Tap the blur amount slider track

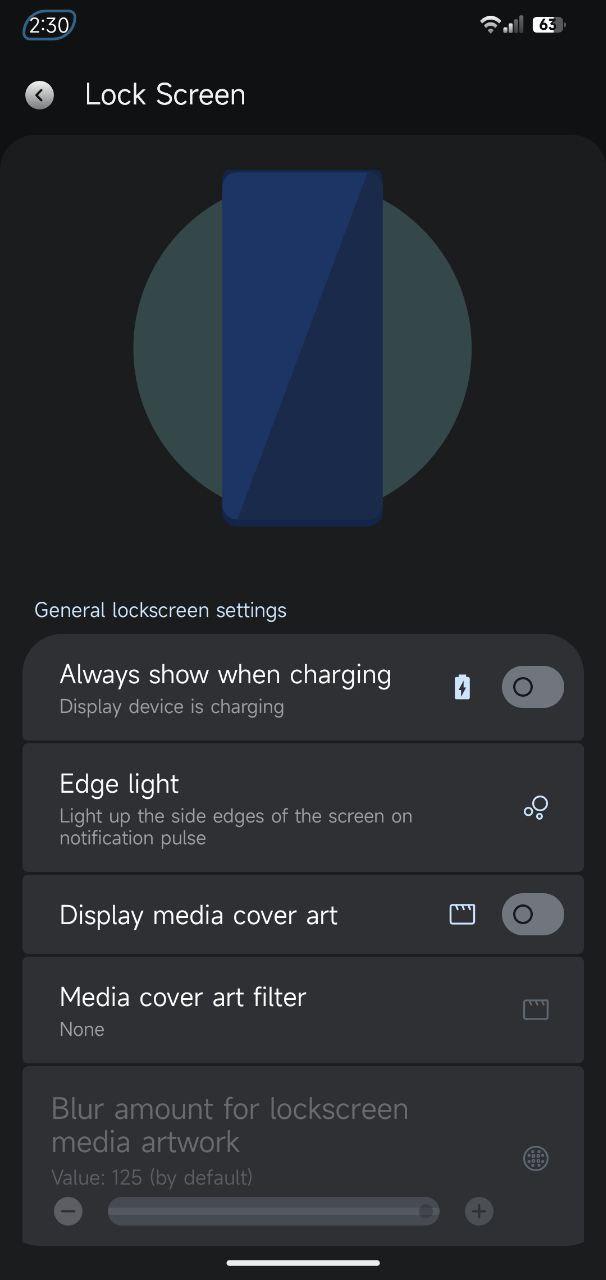(x=273, y=1212)
